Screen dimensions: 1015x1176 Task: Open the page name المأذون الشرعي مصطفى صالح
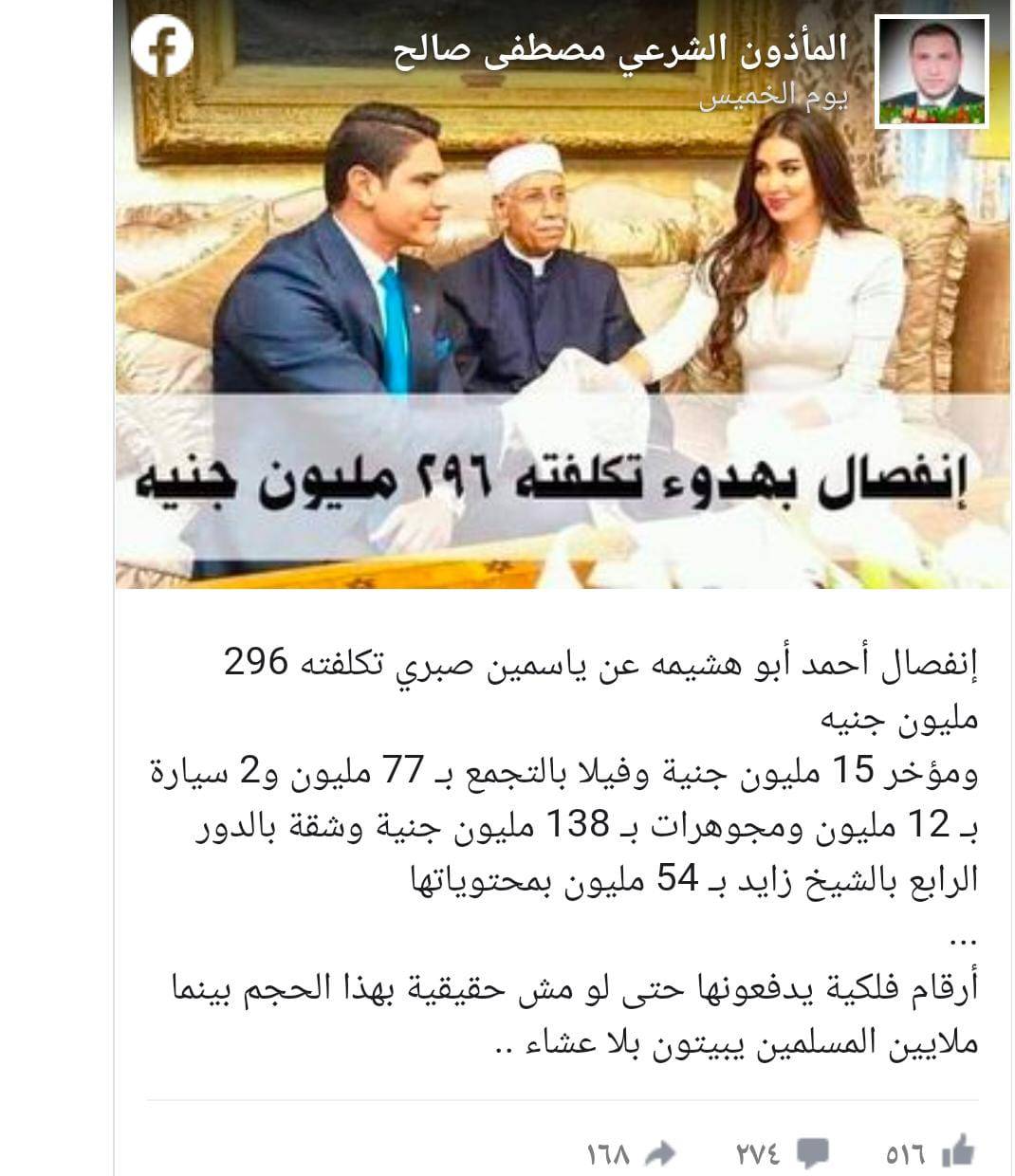click(620, 49)
